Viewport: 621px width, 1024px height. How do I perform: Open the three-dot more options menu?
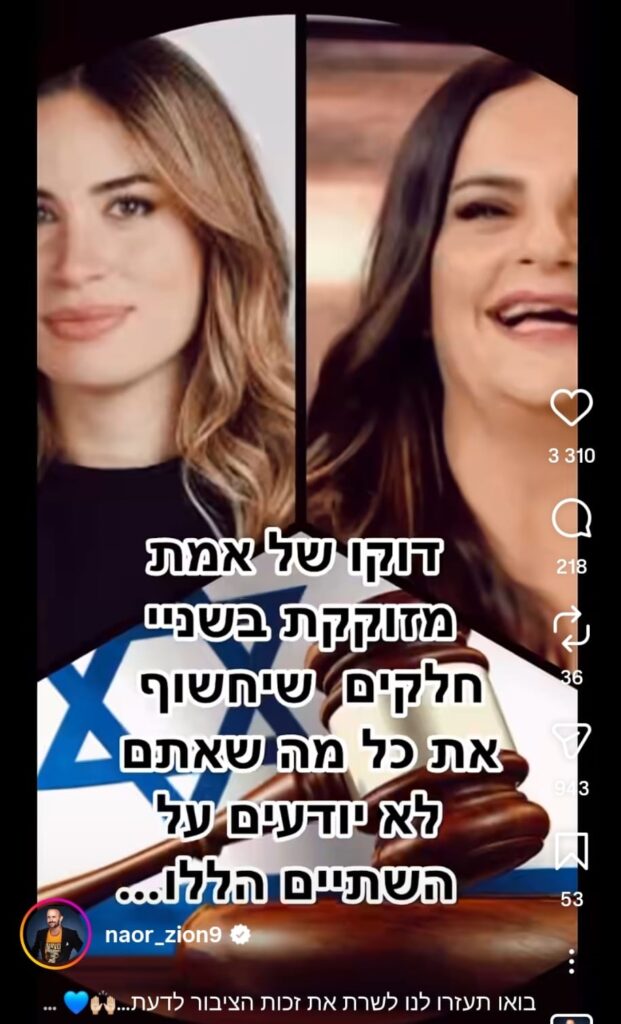point(571,961)
